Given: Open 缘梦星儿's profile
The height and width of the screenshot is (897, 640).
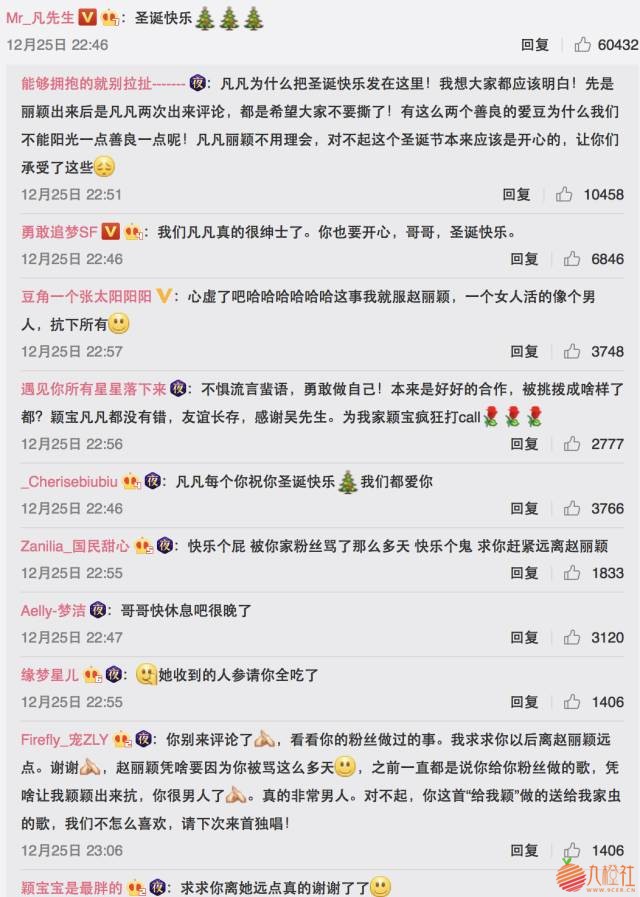Looking at the screenshot, I should (x=49, y=675).
